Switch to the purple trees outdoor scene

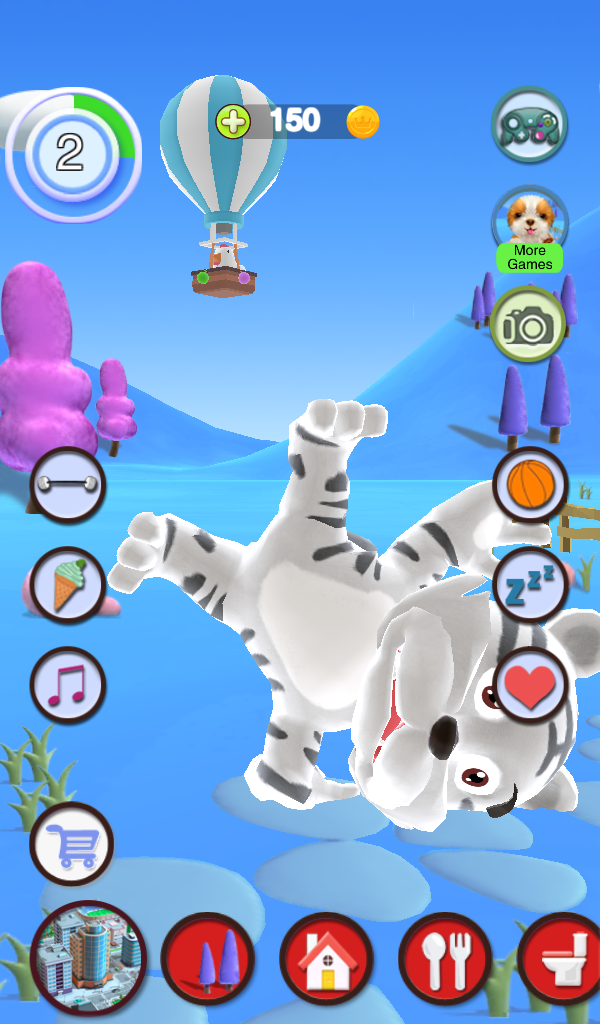[208, 959]
